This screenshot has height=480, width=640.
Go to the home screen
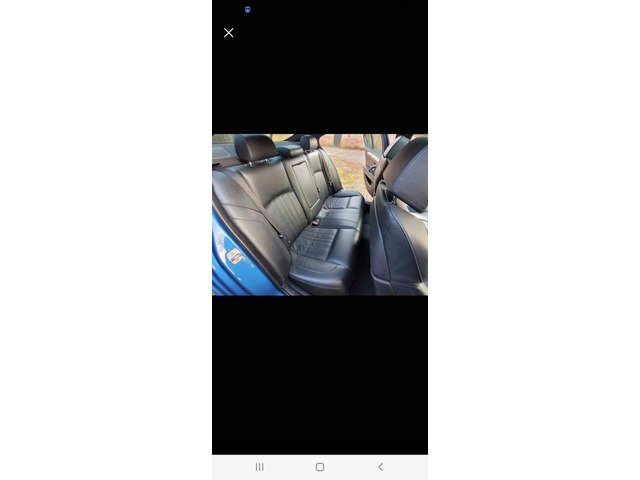(x=320, y=467)
